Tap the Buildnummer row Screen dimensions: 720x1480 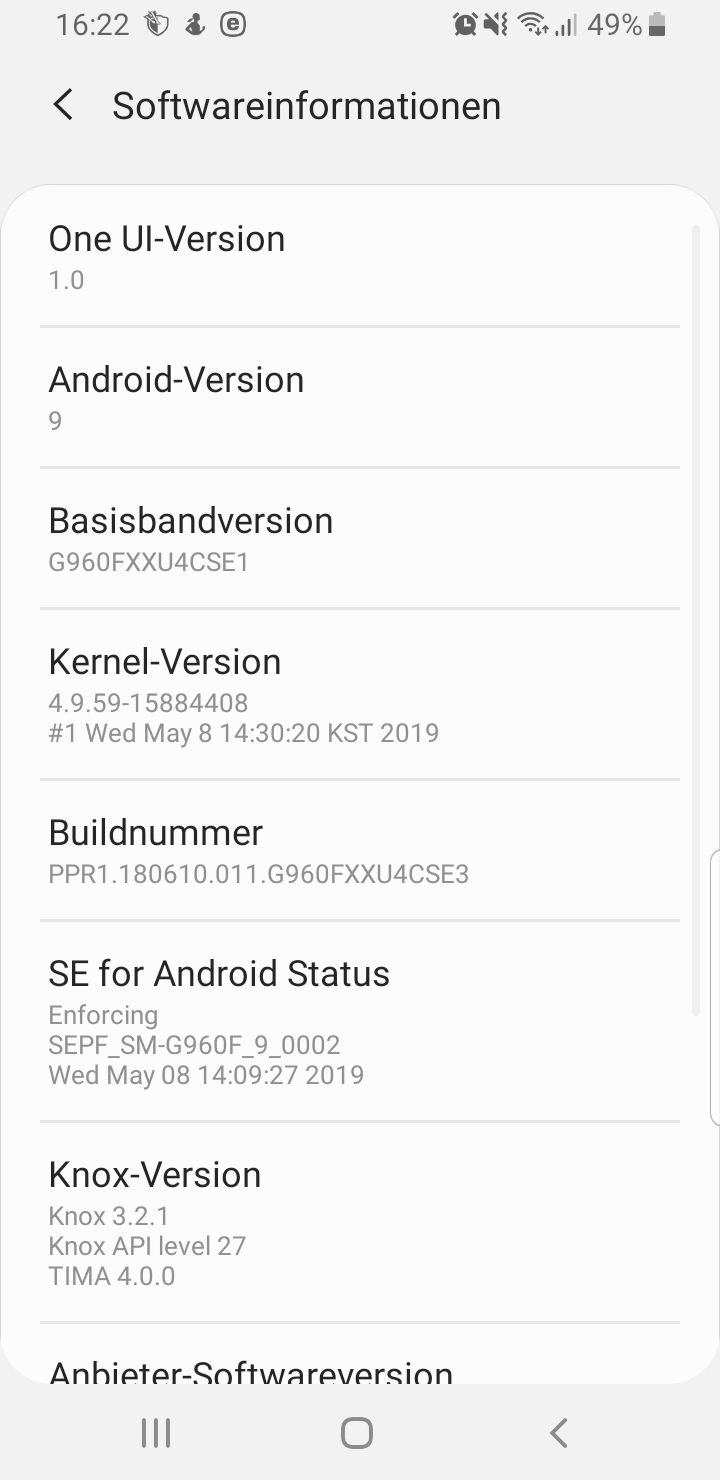click(360, 850)
